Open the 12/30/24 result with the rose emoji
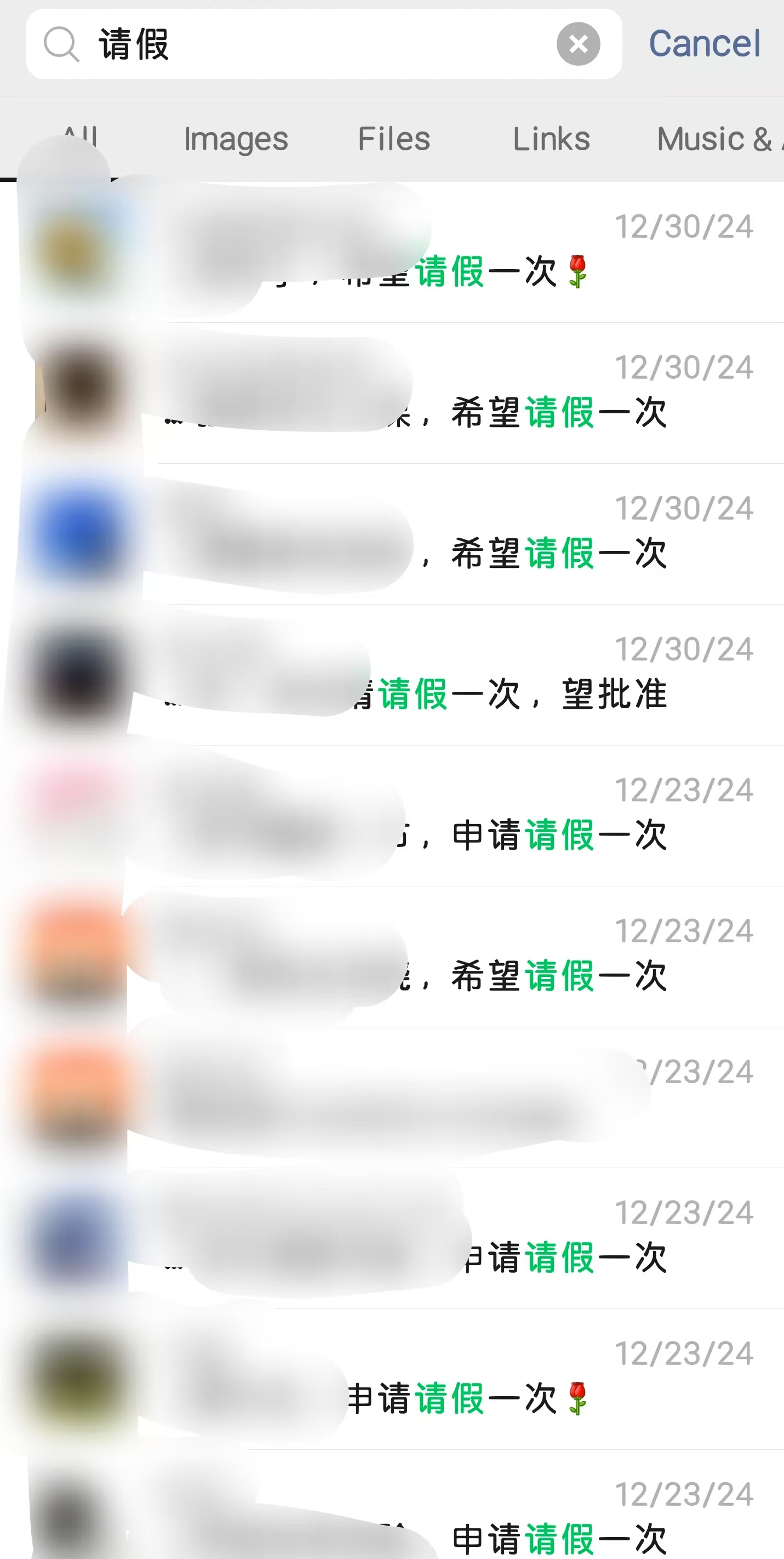This screenshot has height=1559, width=784. pos(460,253)
